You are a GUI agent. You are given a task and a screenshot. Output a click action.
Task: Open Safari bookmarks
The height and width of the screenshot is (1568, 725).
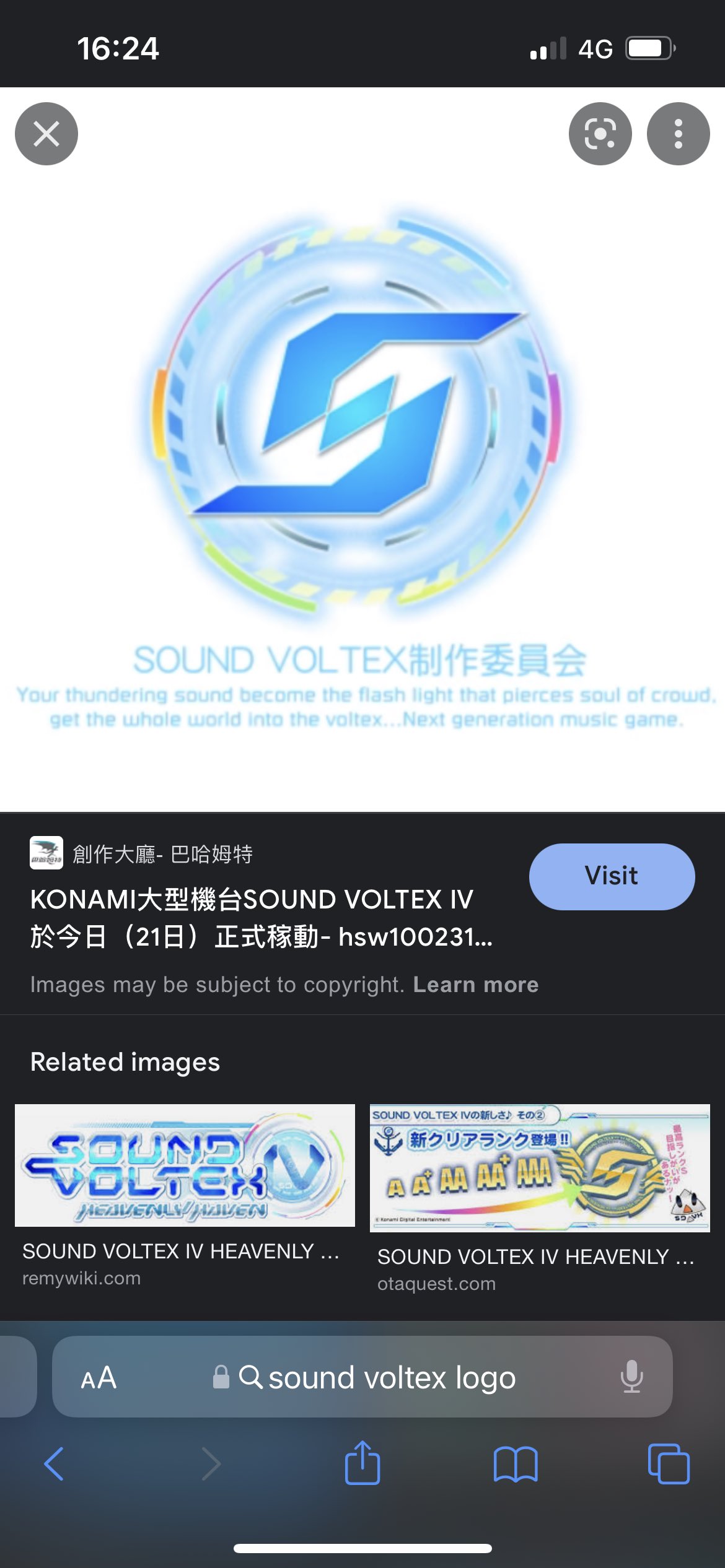tap(515, 1464)
